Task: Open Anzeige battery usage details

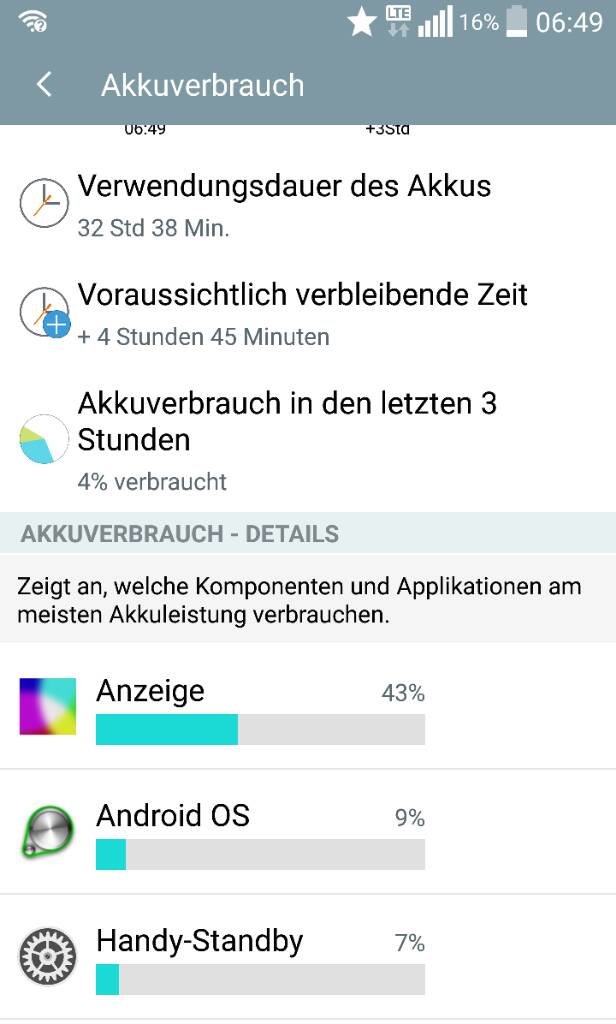Action: [308, 707]
